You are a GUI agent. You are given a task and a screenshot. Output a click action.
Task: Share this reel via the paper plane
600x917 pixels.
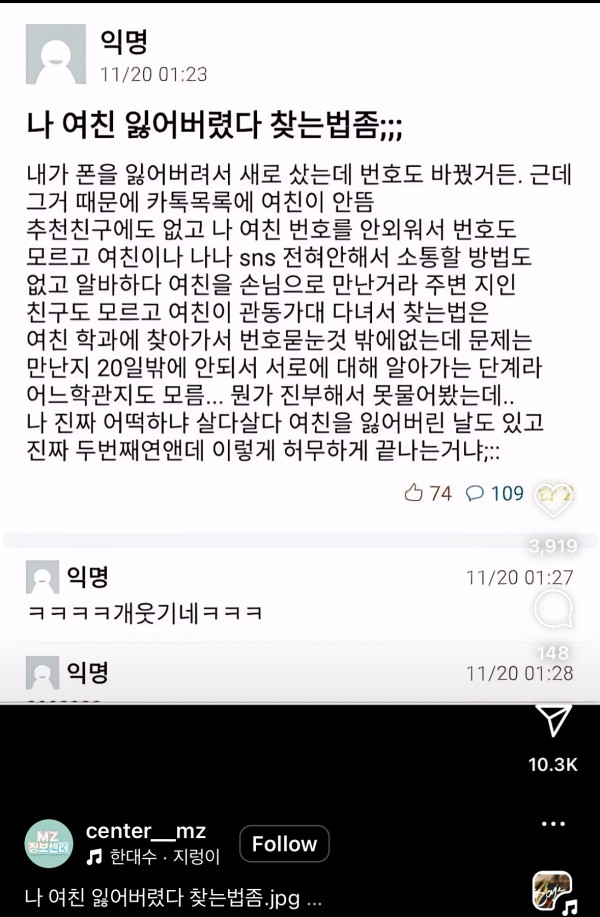coord(553,720)
